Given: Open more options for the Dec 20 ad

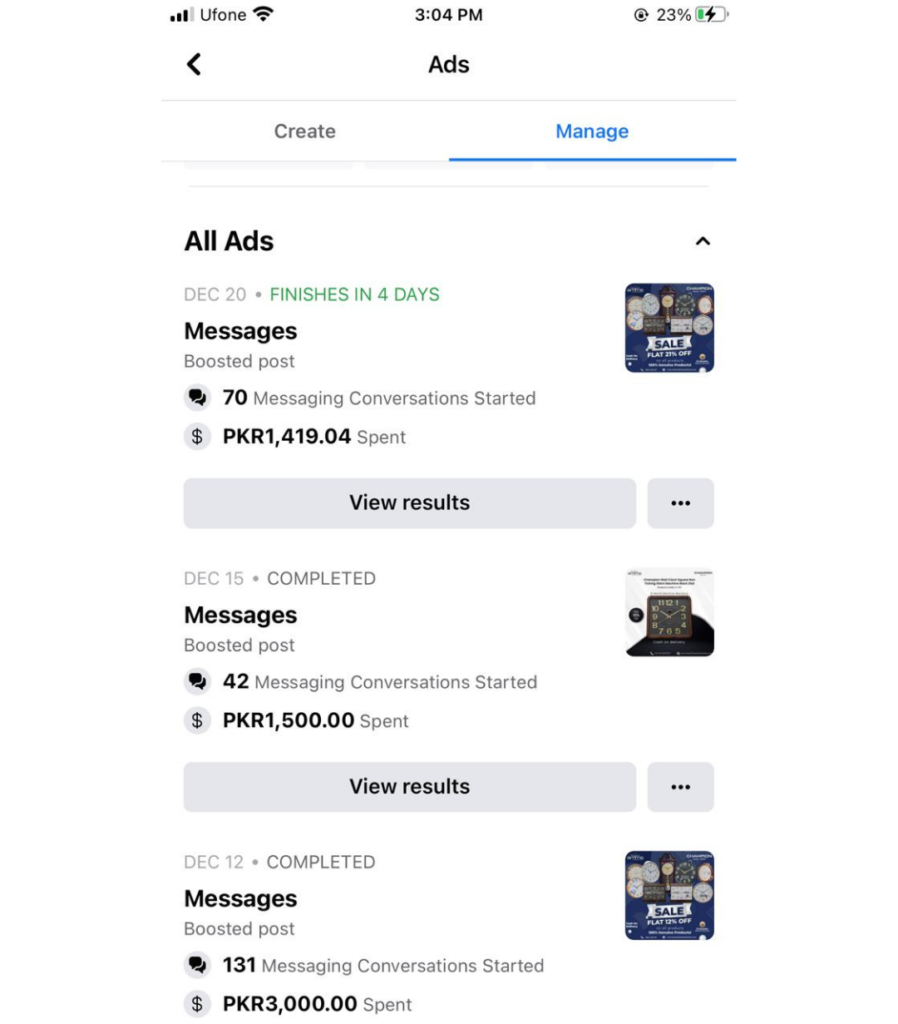Looking at the screenshot, I should [680, 503].
